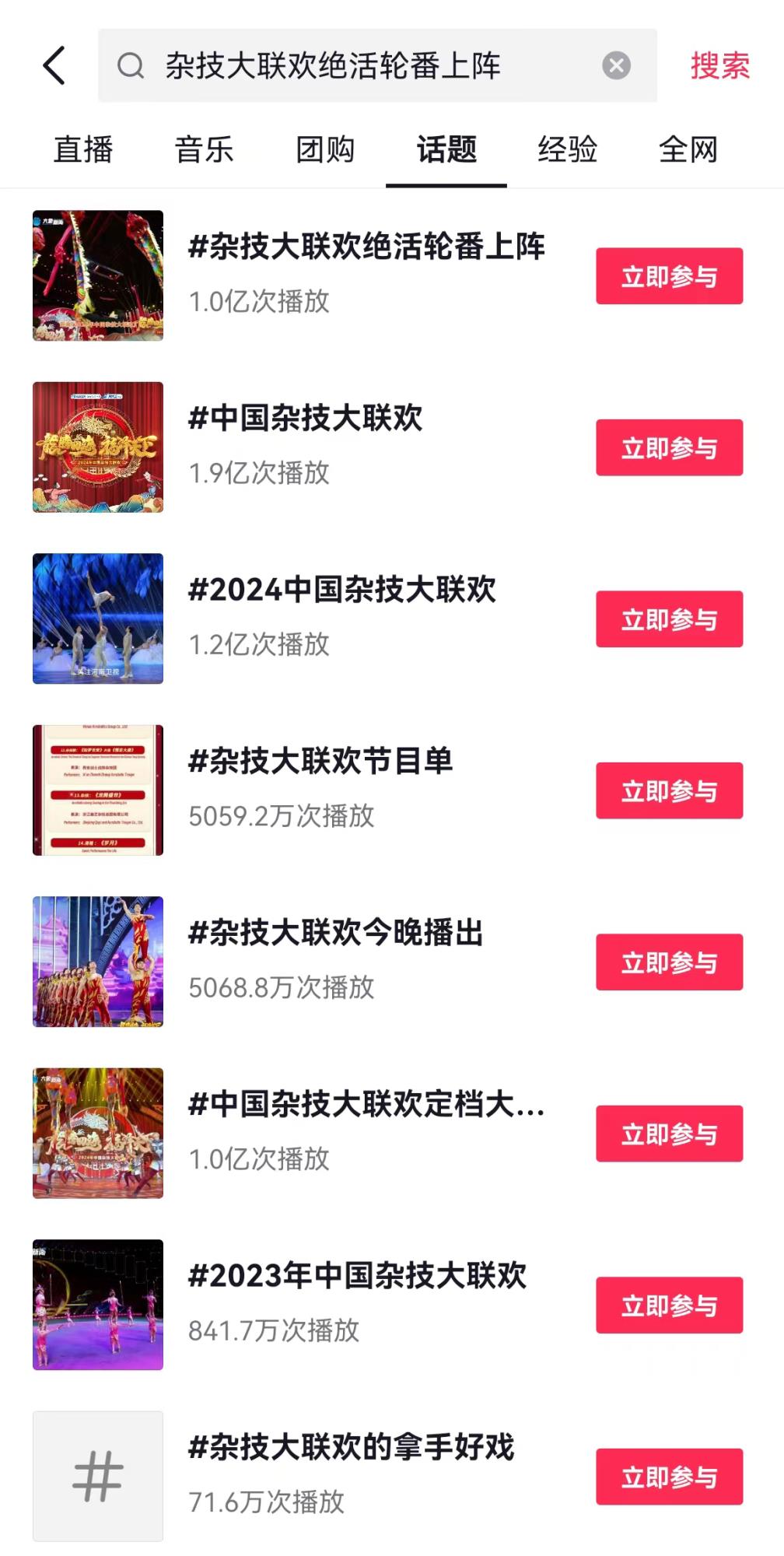Switch to the 全网 tab

pyautogui.click(x=688, y=149)
